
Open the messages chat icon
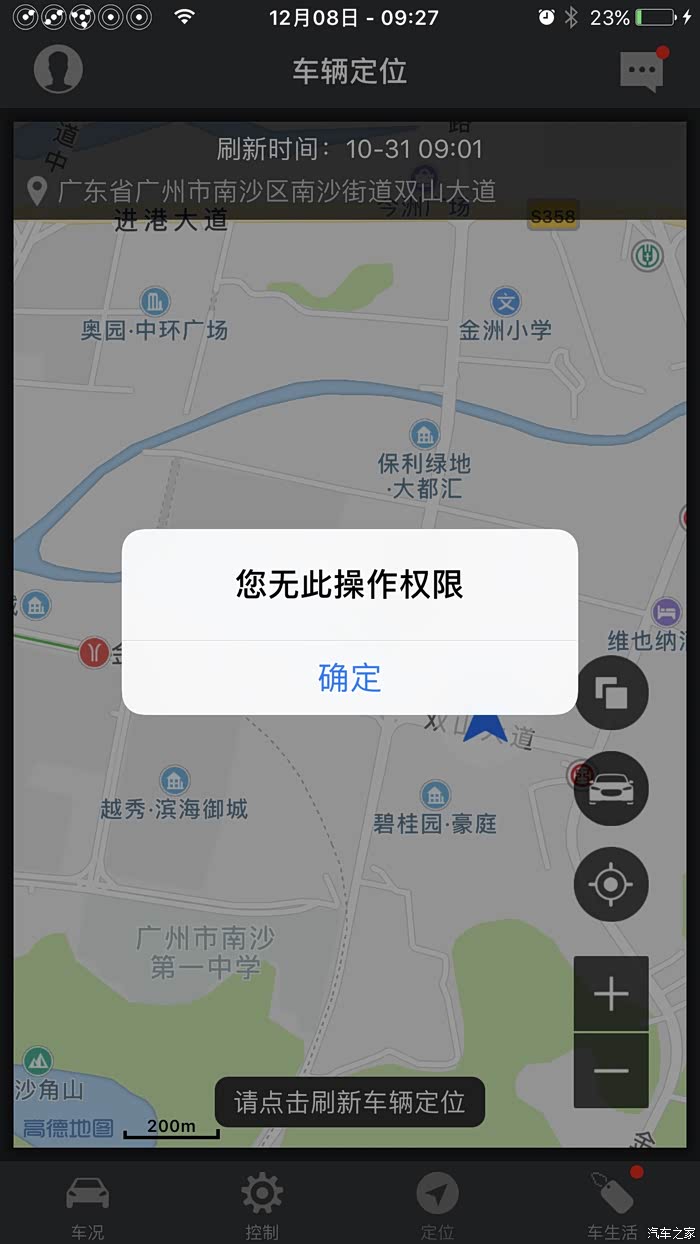click(641, 71)
